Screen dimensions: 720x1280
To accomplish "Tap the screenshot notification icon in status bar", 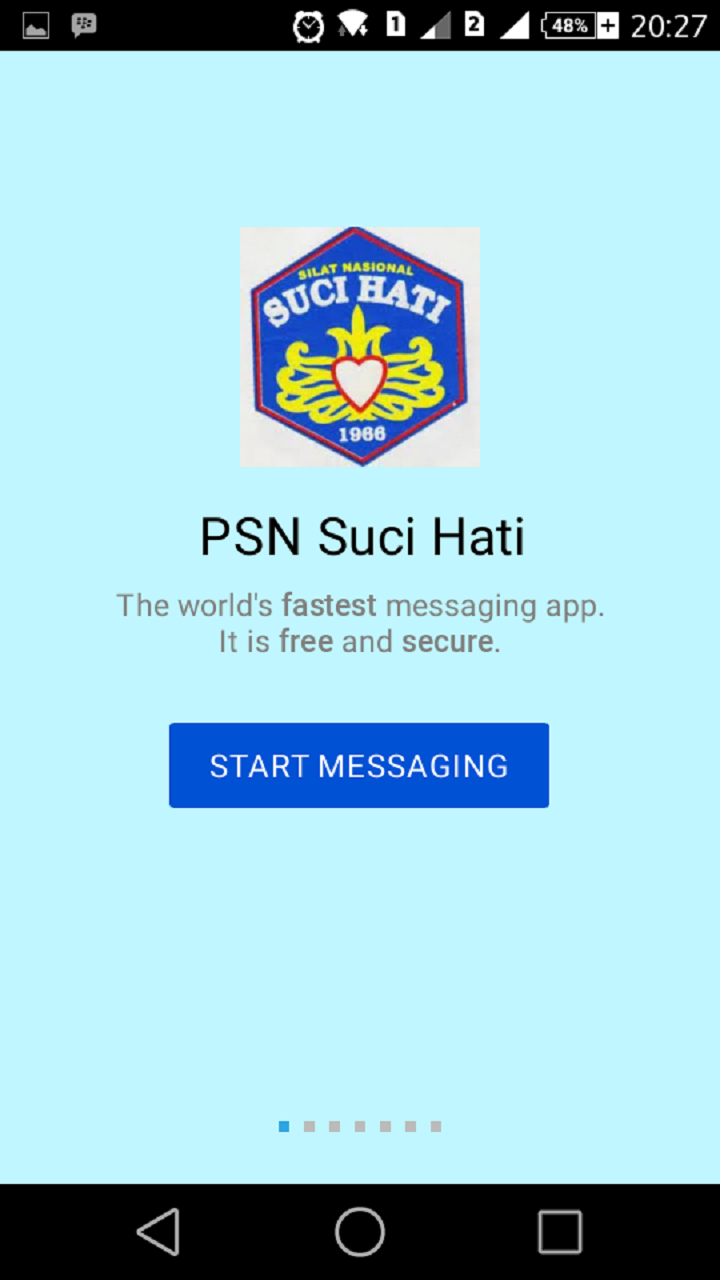I will [x=35, y=26].
